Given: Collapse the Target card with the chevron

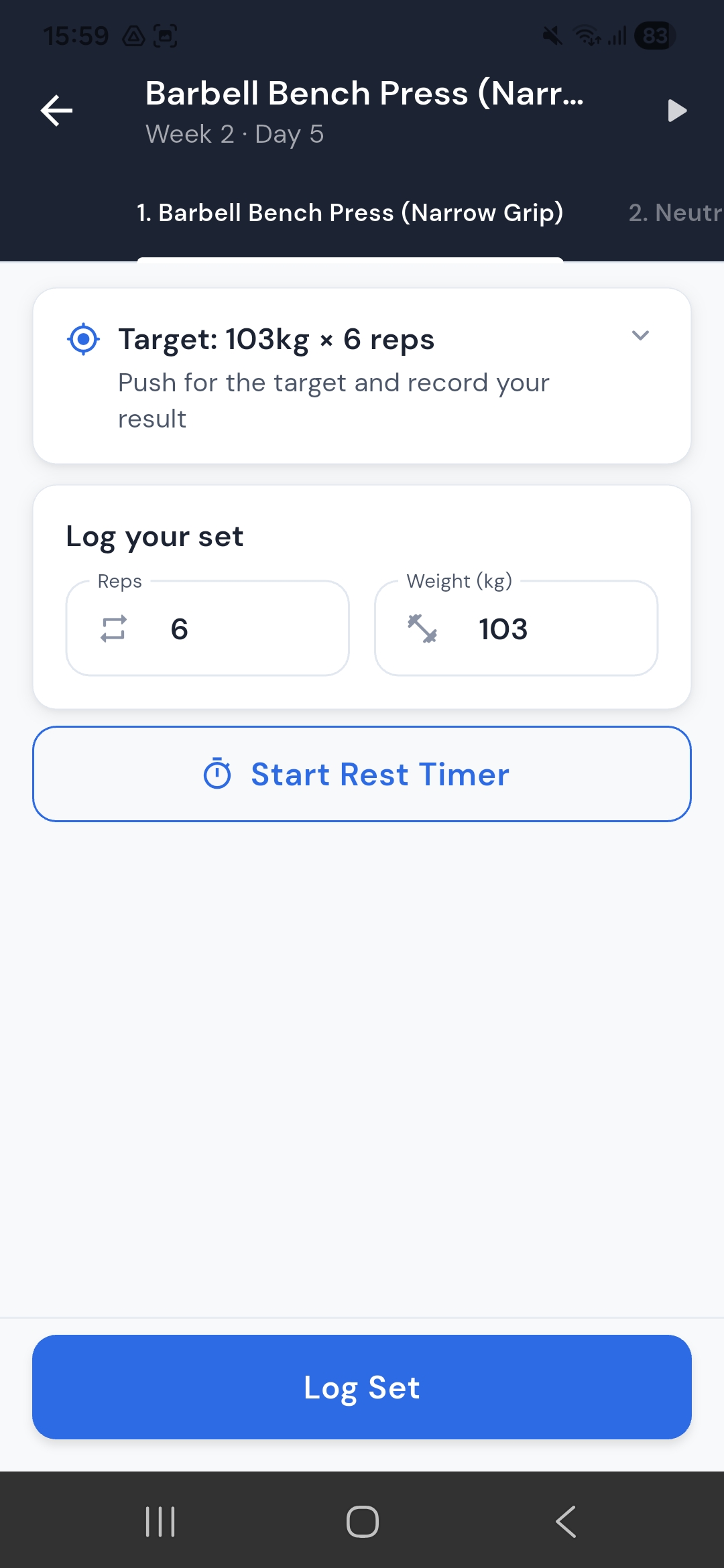Looking at the screenshot, I should click(x=641, y=336).
